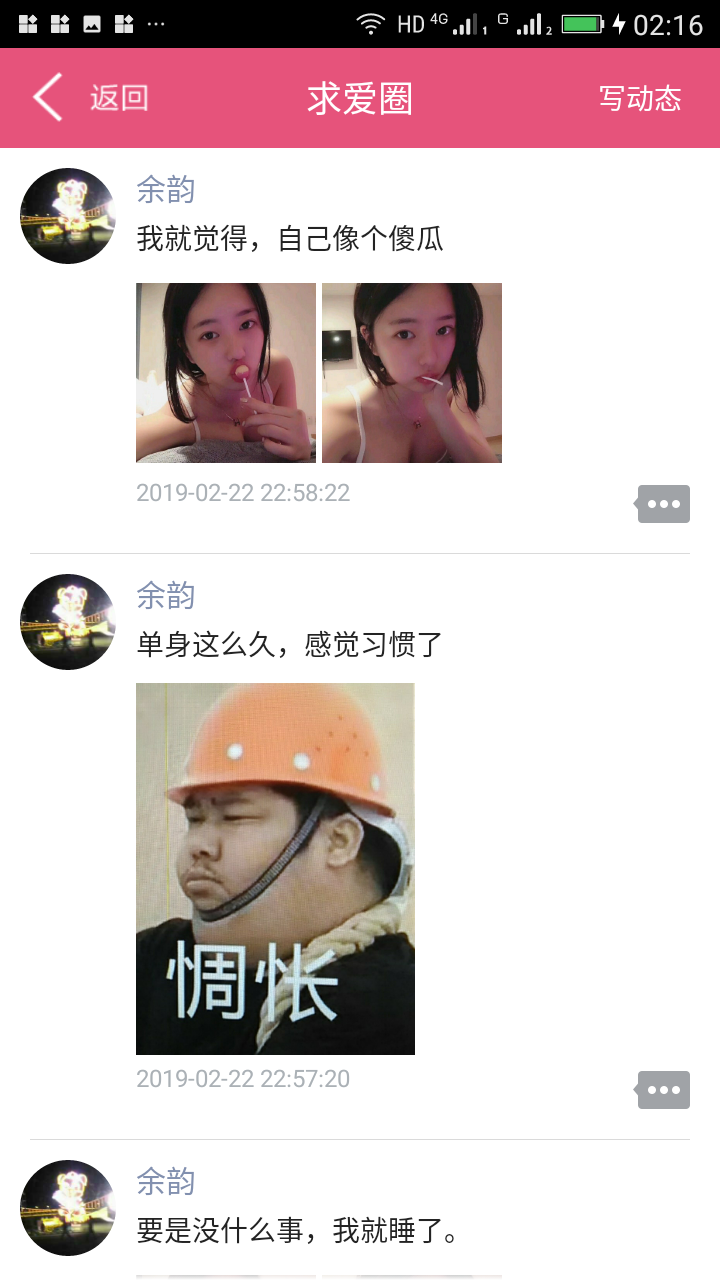Write a new post via 写动态
Screen dimensions: 720x1280
click(x=640, y=98)
